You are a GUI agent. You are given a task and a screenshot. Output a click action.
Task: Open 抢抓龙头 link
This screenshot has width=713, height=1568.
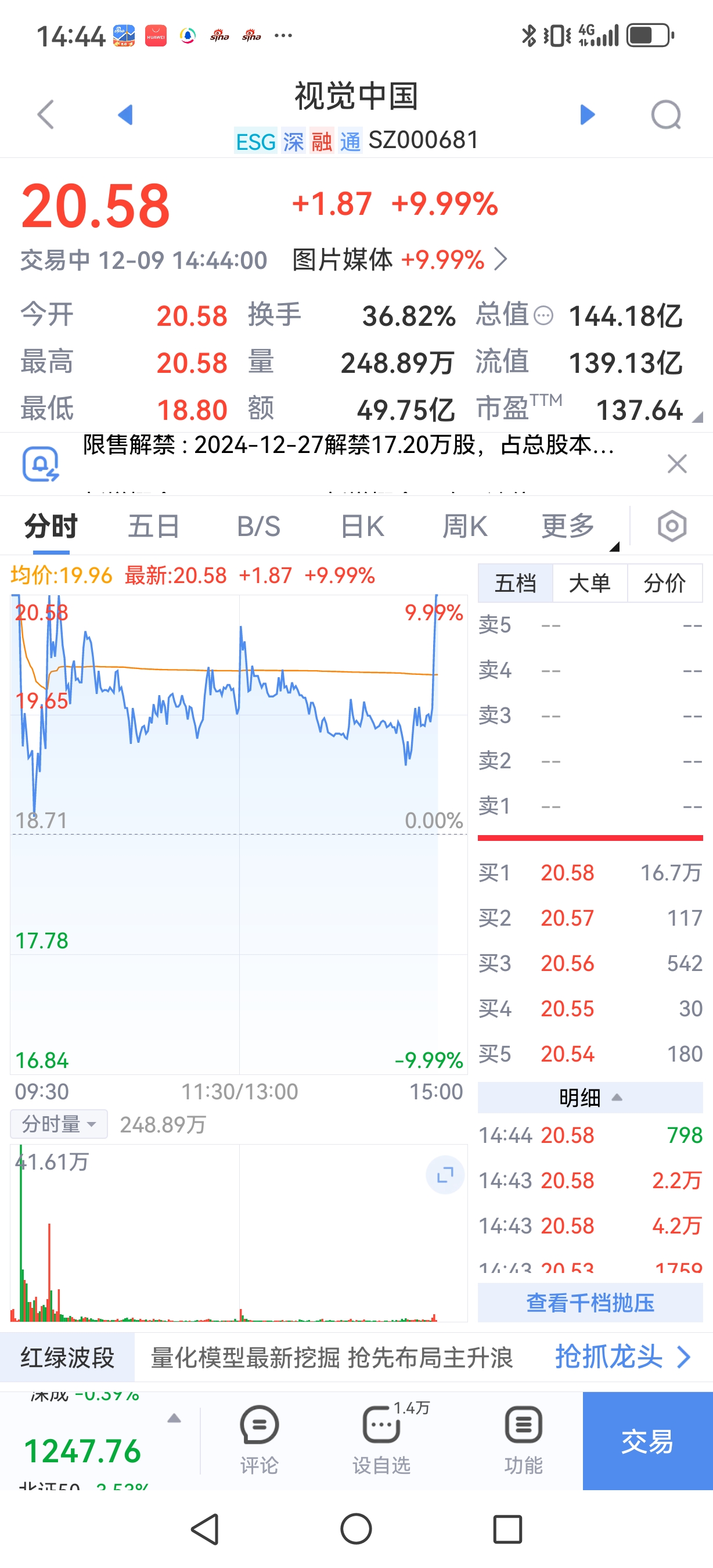[x=623, y=1356]
